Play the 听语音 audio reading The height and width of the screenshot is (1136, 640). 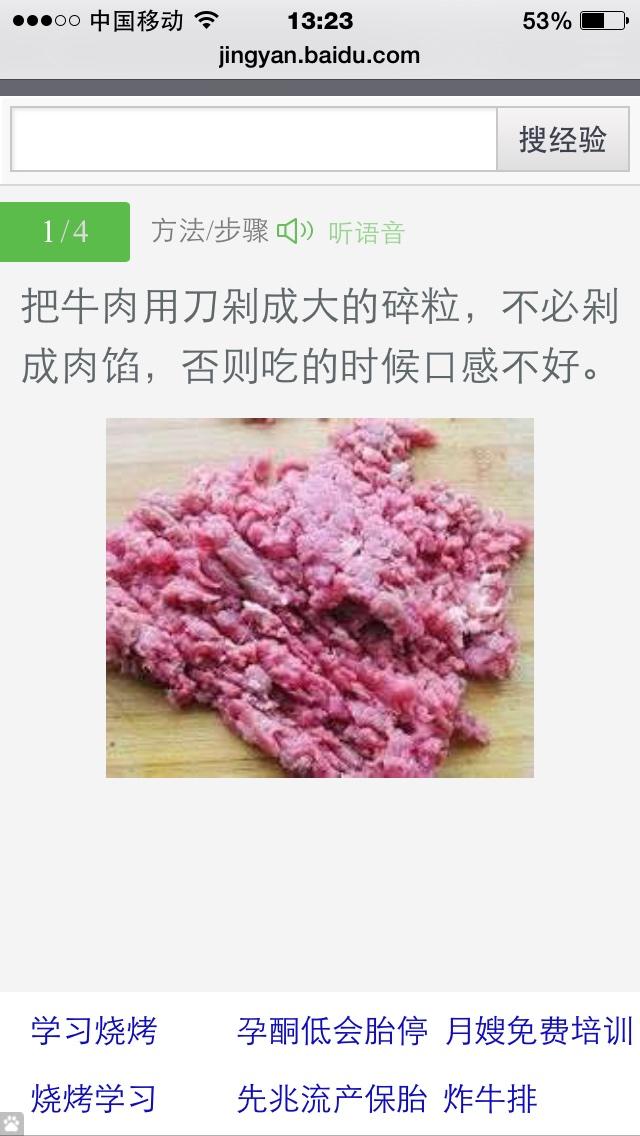(x=342, y=233)
